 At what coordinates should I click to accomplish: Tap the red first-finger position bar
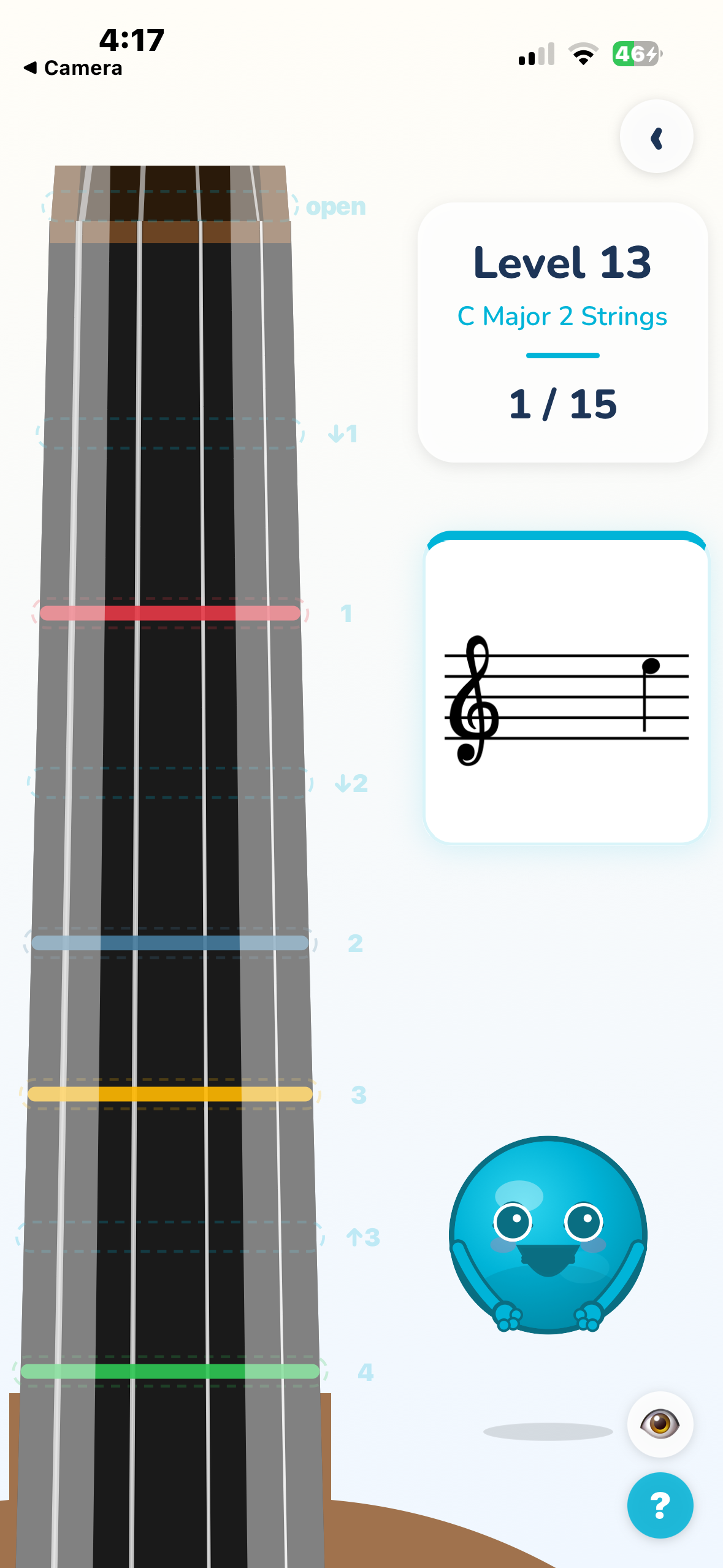point(170,613)
